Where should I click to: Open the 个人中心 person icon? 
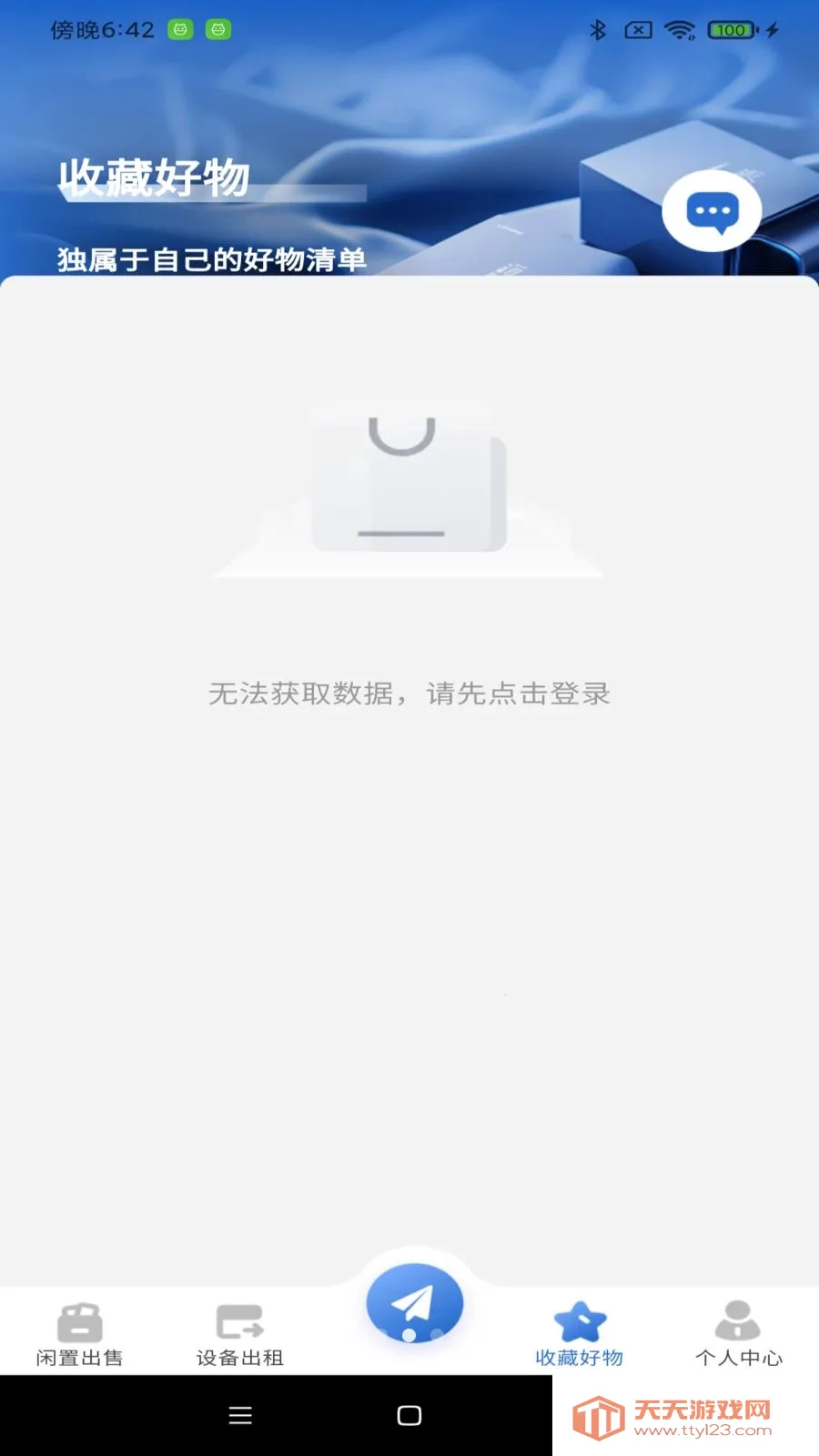(739, 1321)
